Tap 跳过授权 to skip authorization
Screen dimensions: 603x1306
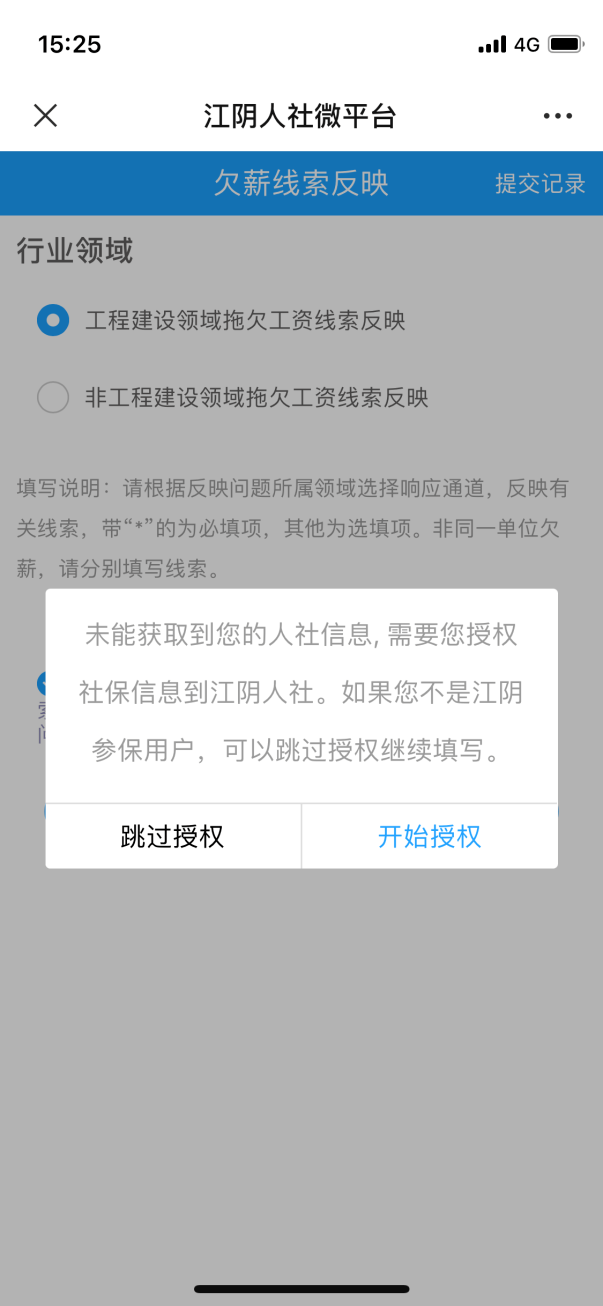(173, 836)
